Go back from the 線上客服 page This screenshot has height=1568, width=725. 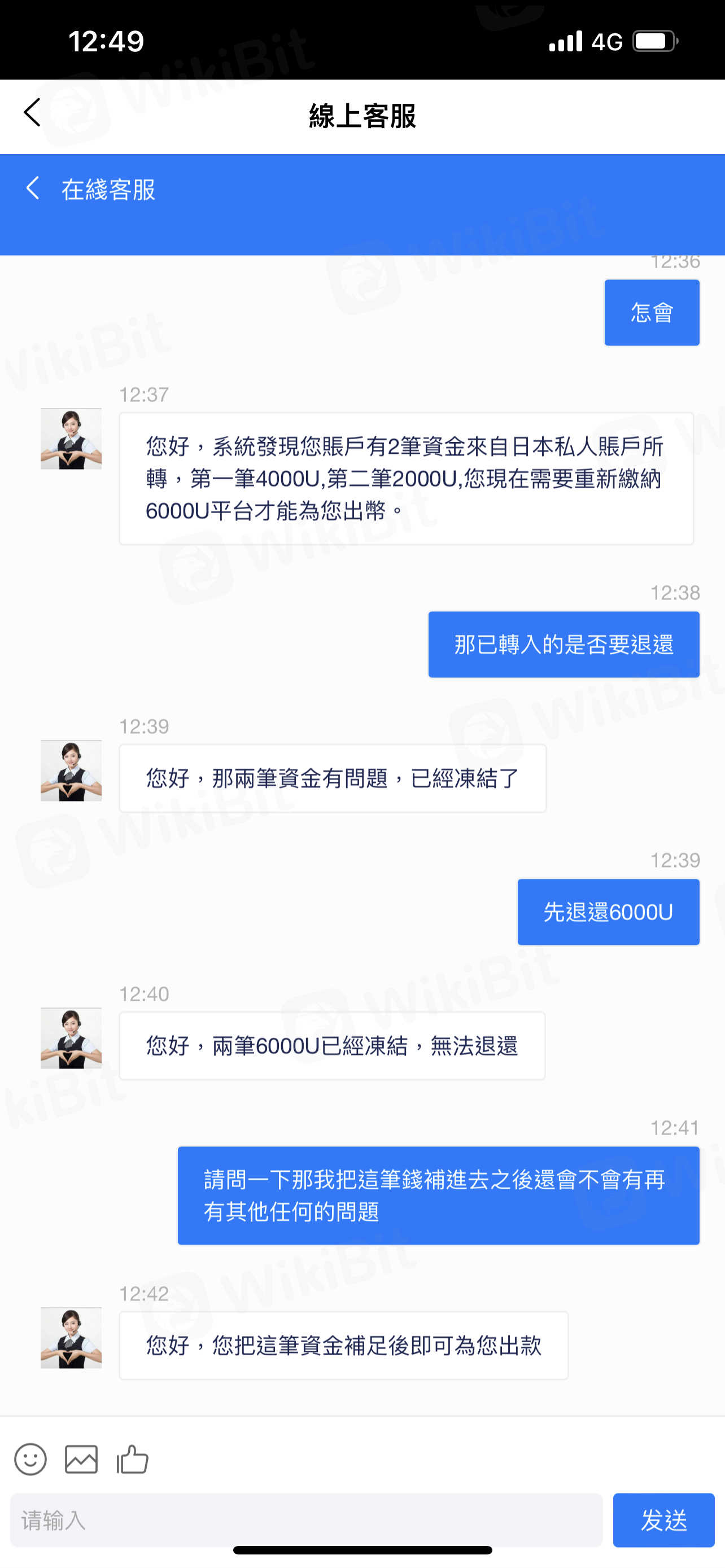[x=32, y=113]
